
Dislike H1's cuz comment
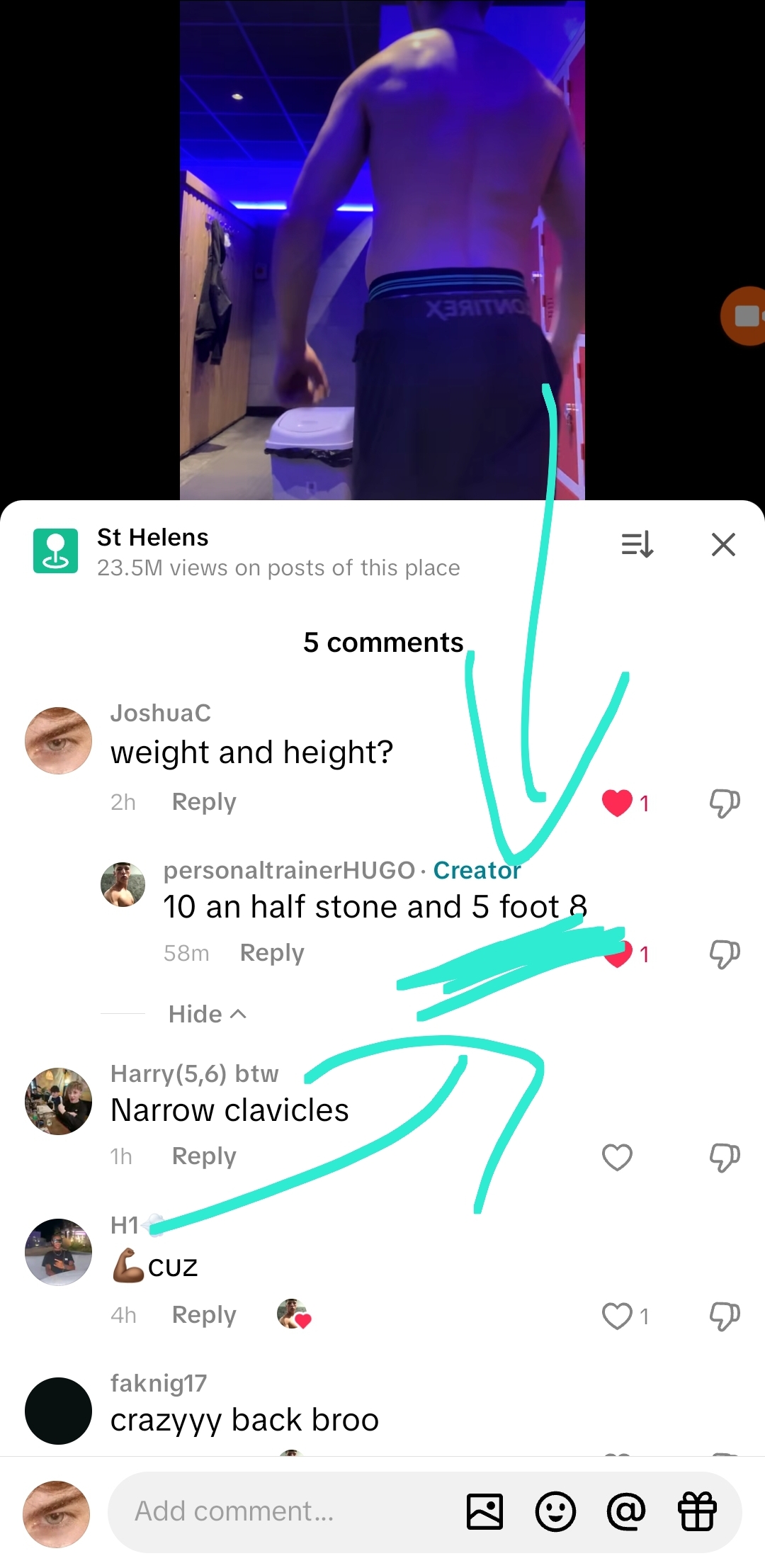click(724, 1316)
